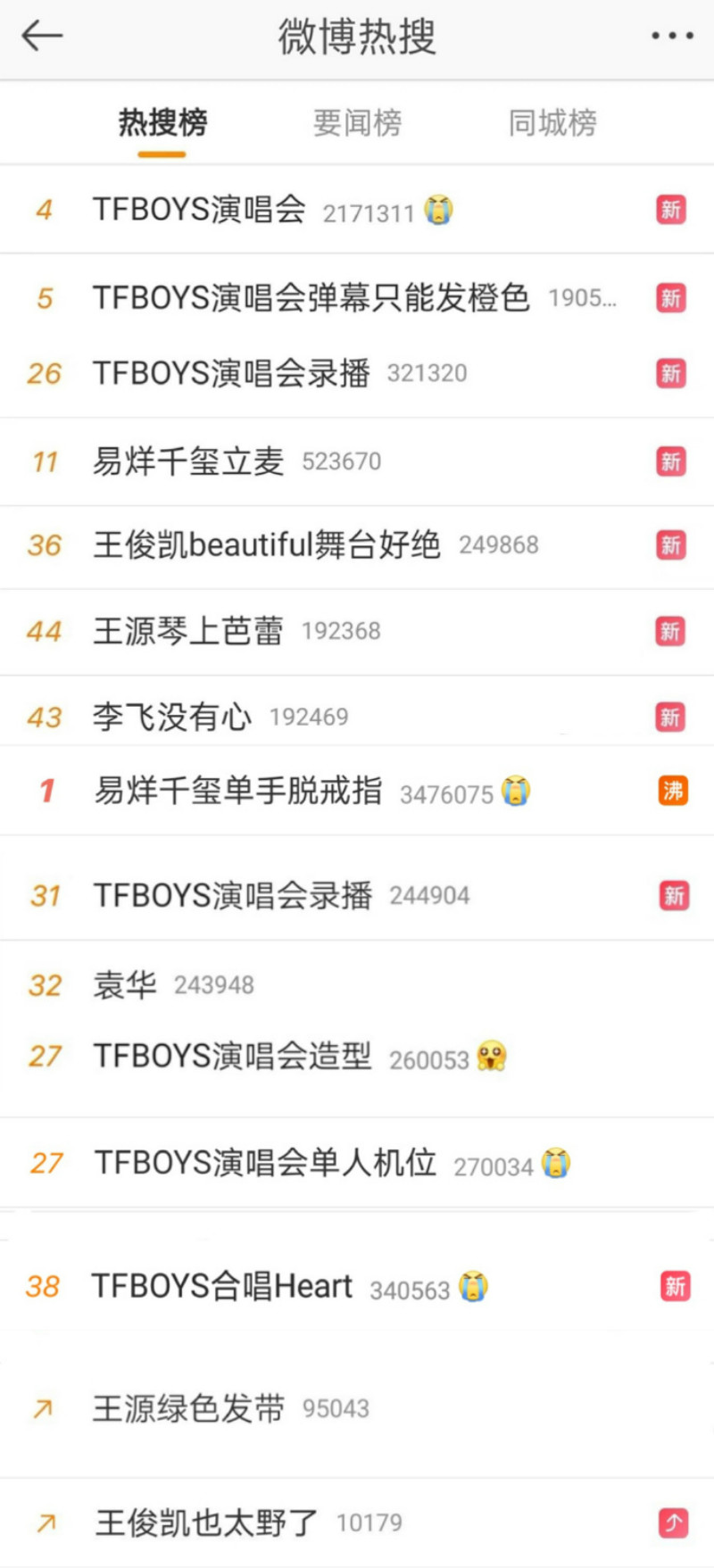
Task: Open TFBOYS演唱会录播 topic ranked 26
Action: pyautogui.click(x=231, y=373)
